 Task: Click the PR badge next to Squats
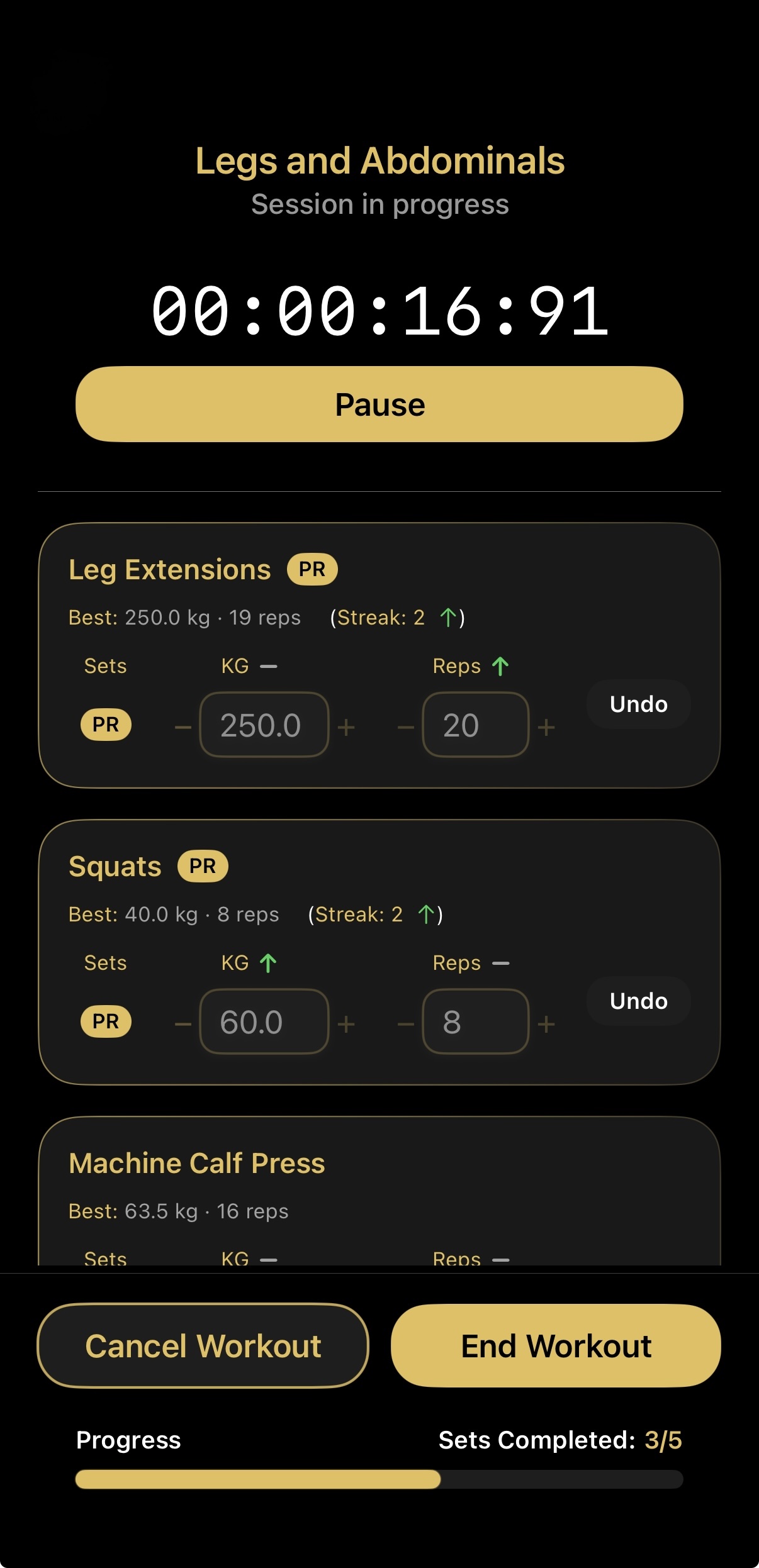point(202,866)
